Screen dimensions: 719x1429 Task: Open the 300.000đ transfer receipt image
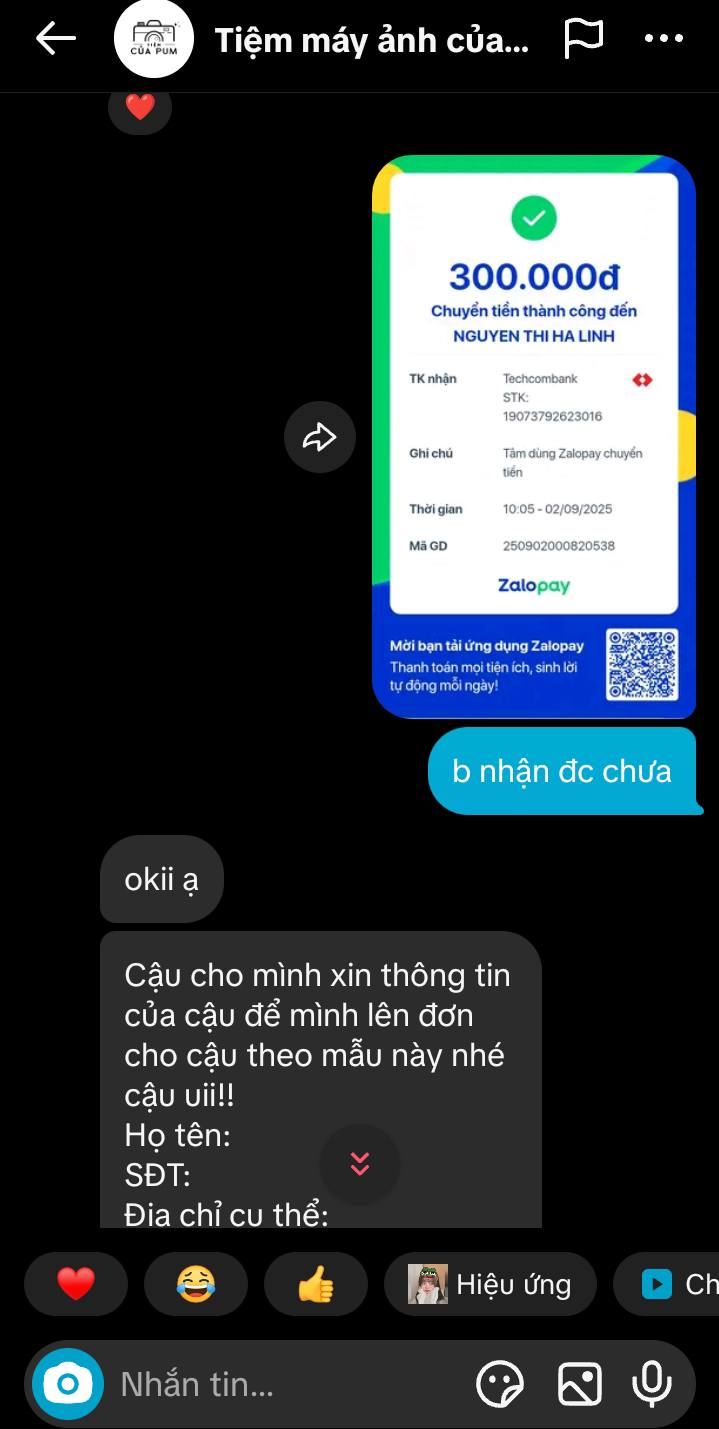click(533, 436)
